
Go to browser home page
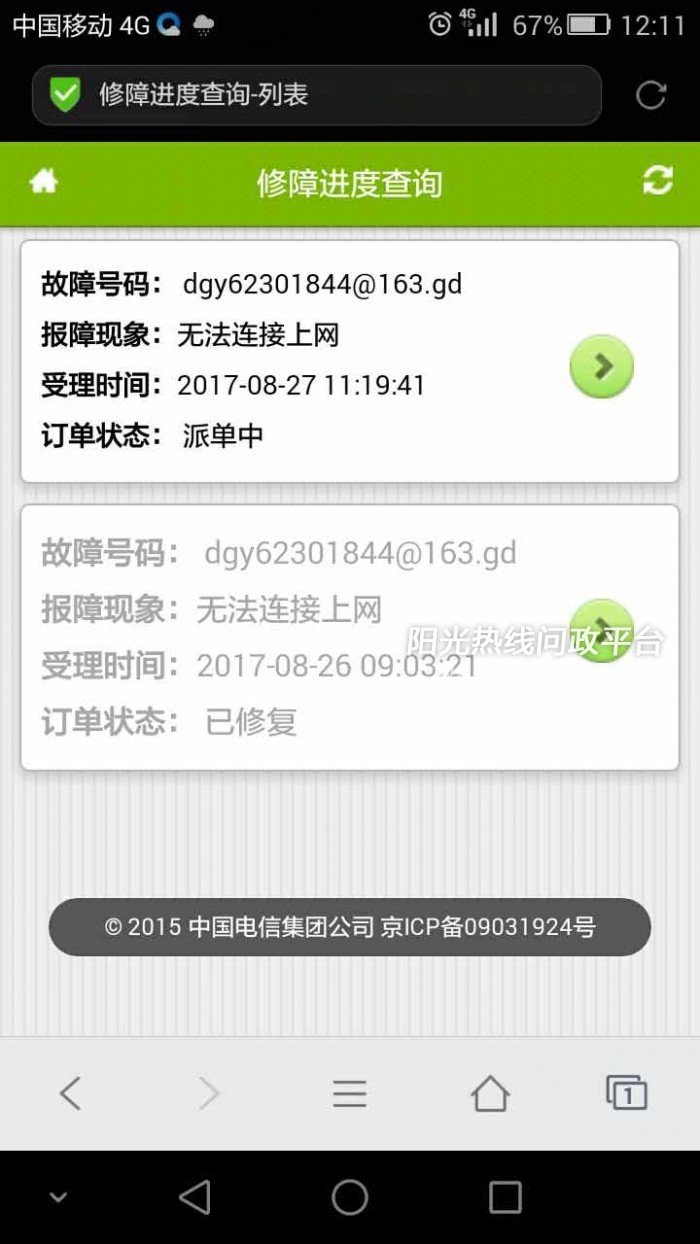[490, 1093]
